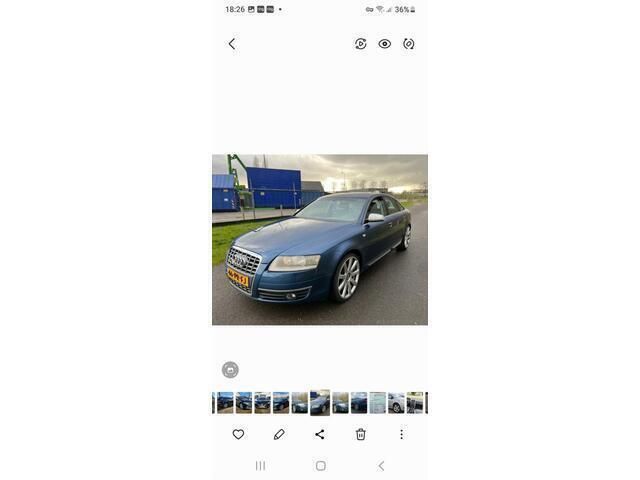
Task: Share this car photo
Action: (x=320, y=434)
